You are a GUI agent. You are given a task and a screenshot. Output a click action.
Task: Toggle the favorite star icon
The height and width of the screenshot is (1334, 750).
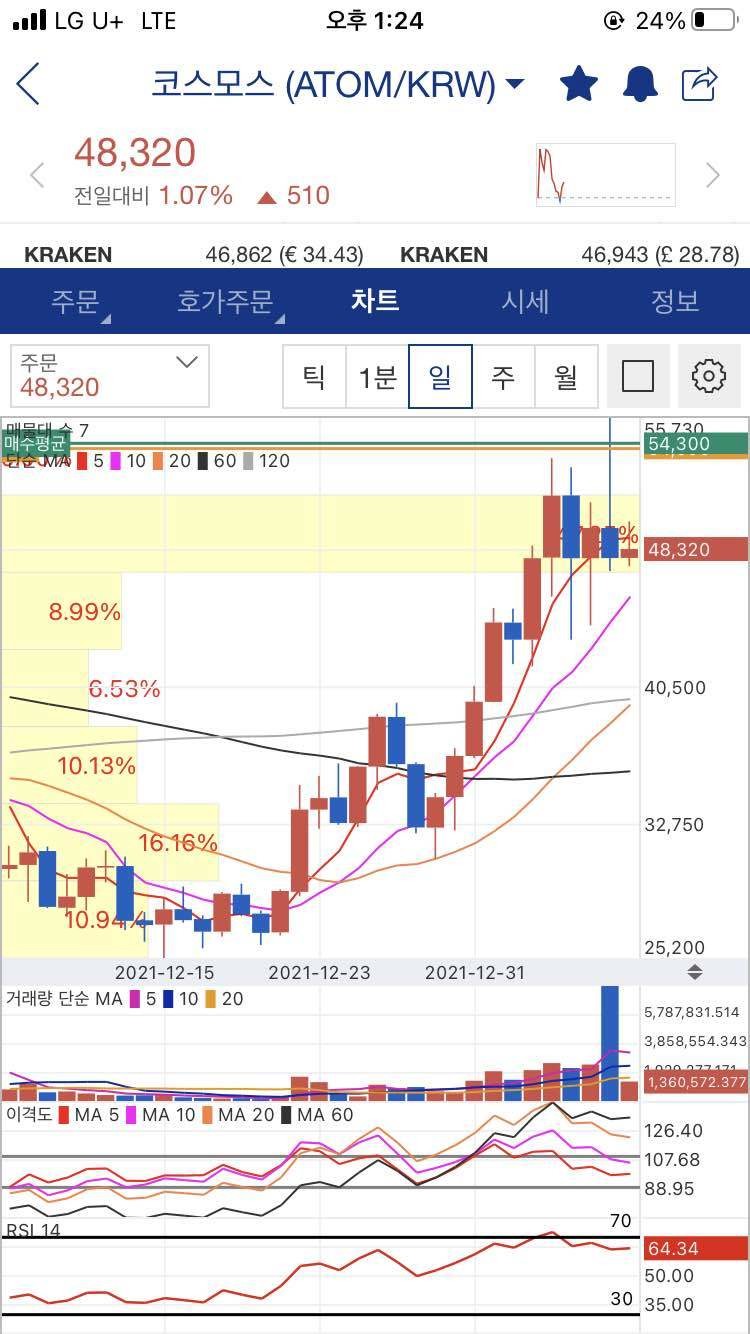tap(579, 84)
